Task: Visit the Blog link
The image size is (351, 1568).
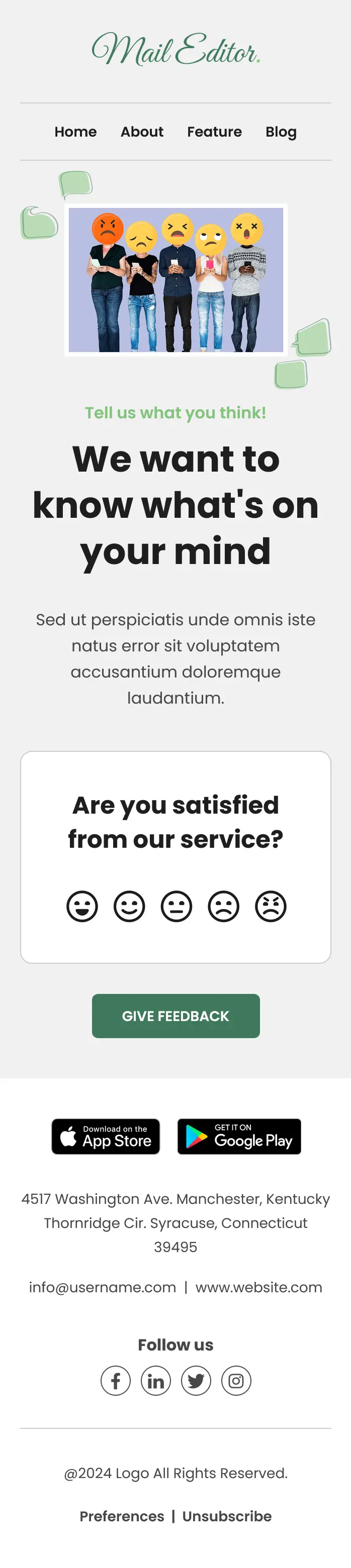Action: tap(281, 132)
